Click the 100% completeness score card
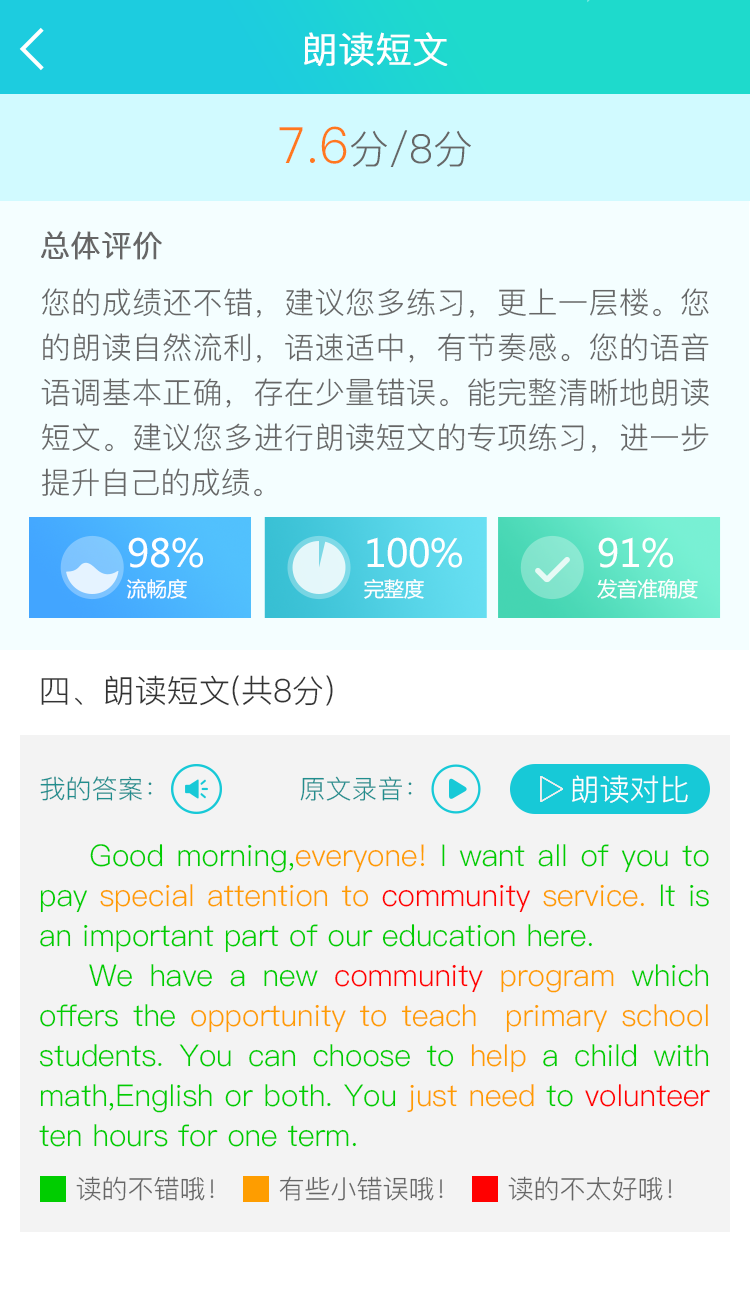The height and width of the screenshot is (1300, 750). (375, 567)
